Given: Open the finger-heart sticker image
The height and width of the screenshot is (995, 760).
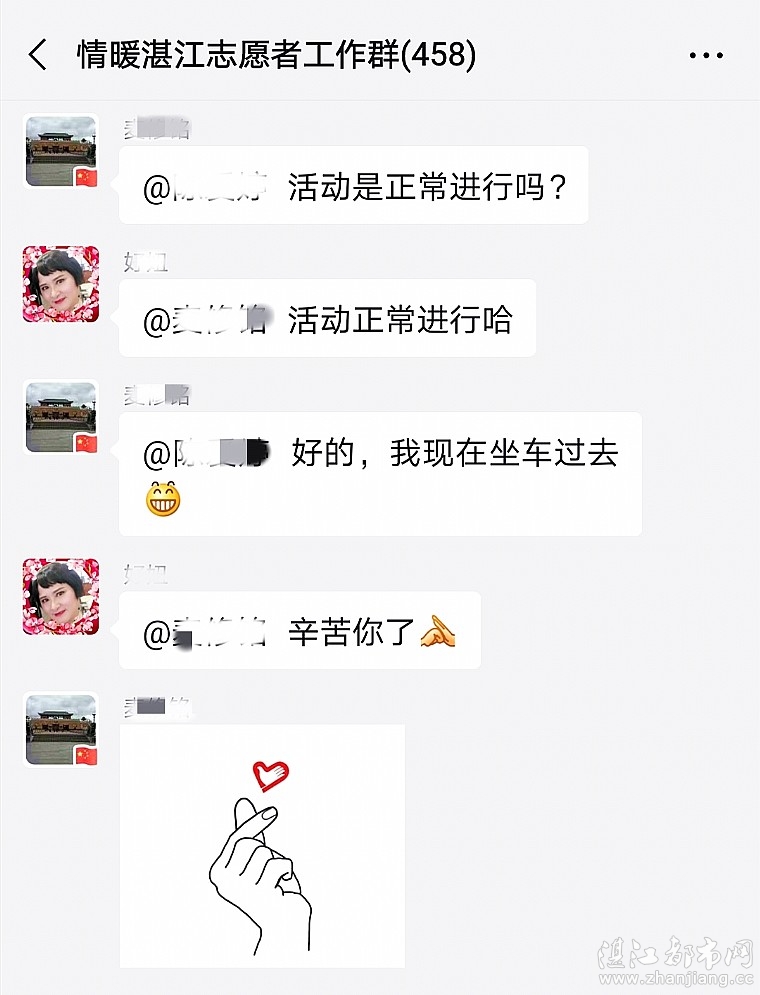Looking at the screenshot, I should click(x=262, y=846).
